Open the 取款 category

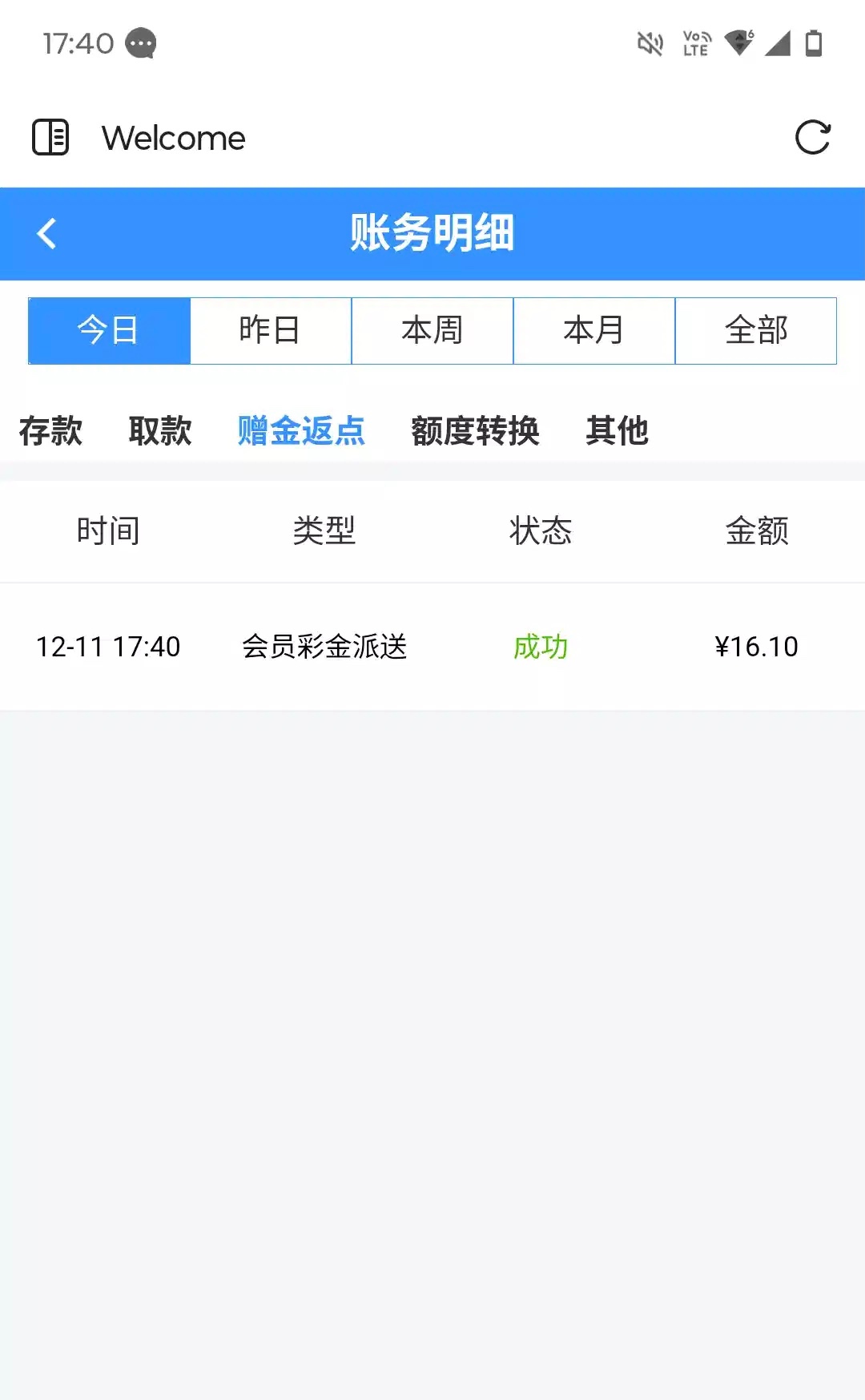click(x=160, y=430)
